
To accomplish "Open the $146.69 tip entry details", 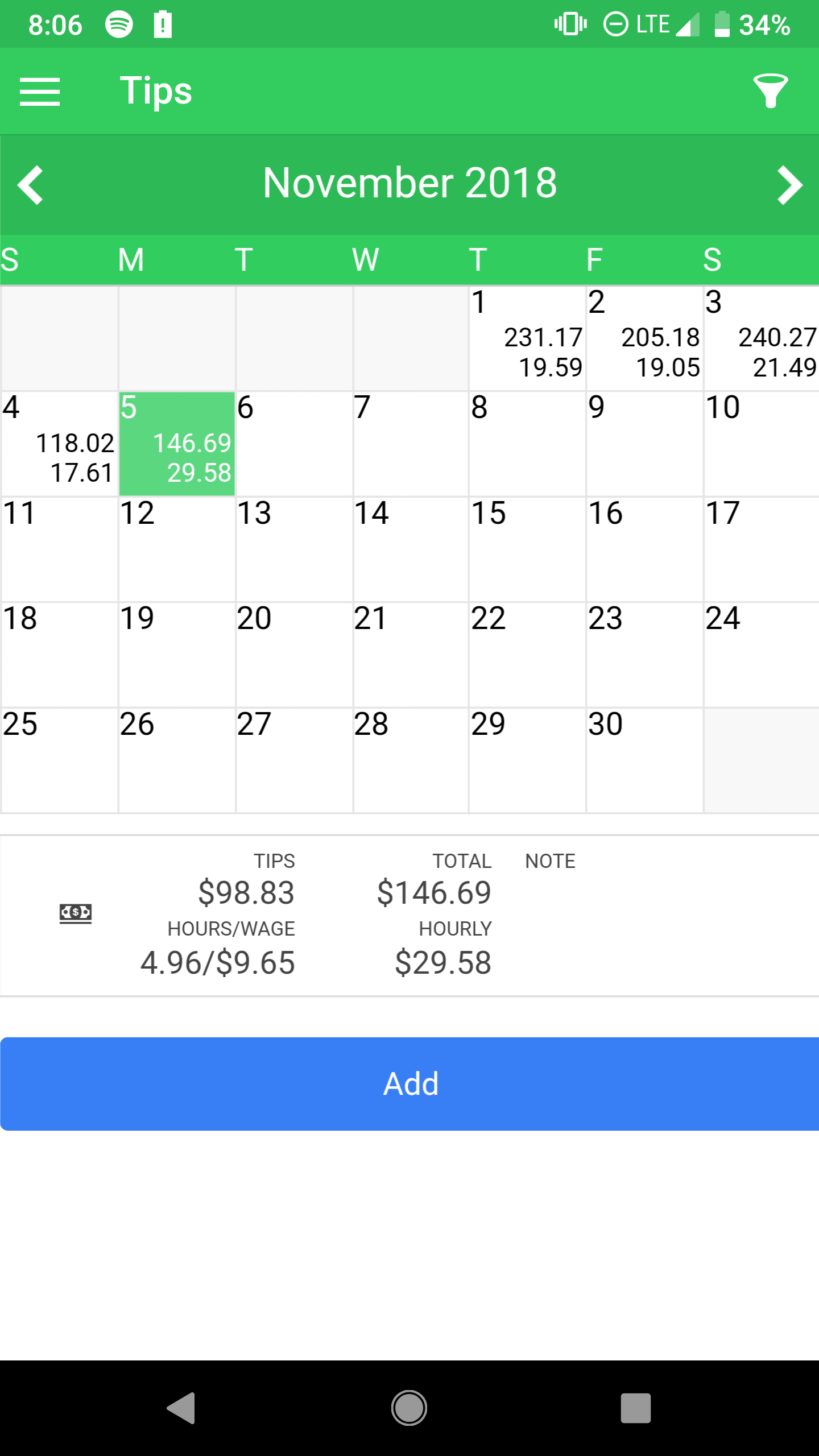I will coord(409,915).
